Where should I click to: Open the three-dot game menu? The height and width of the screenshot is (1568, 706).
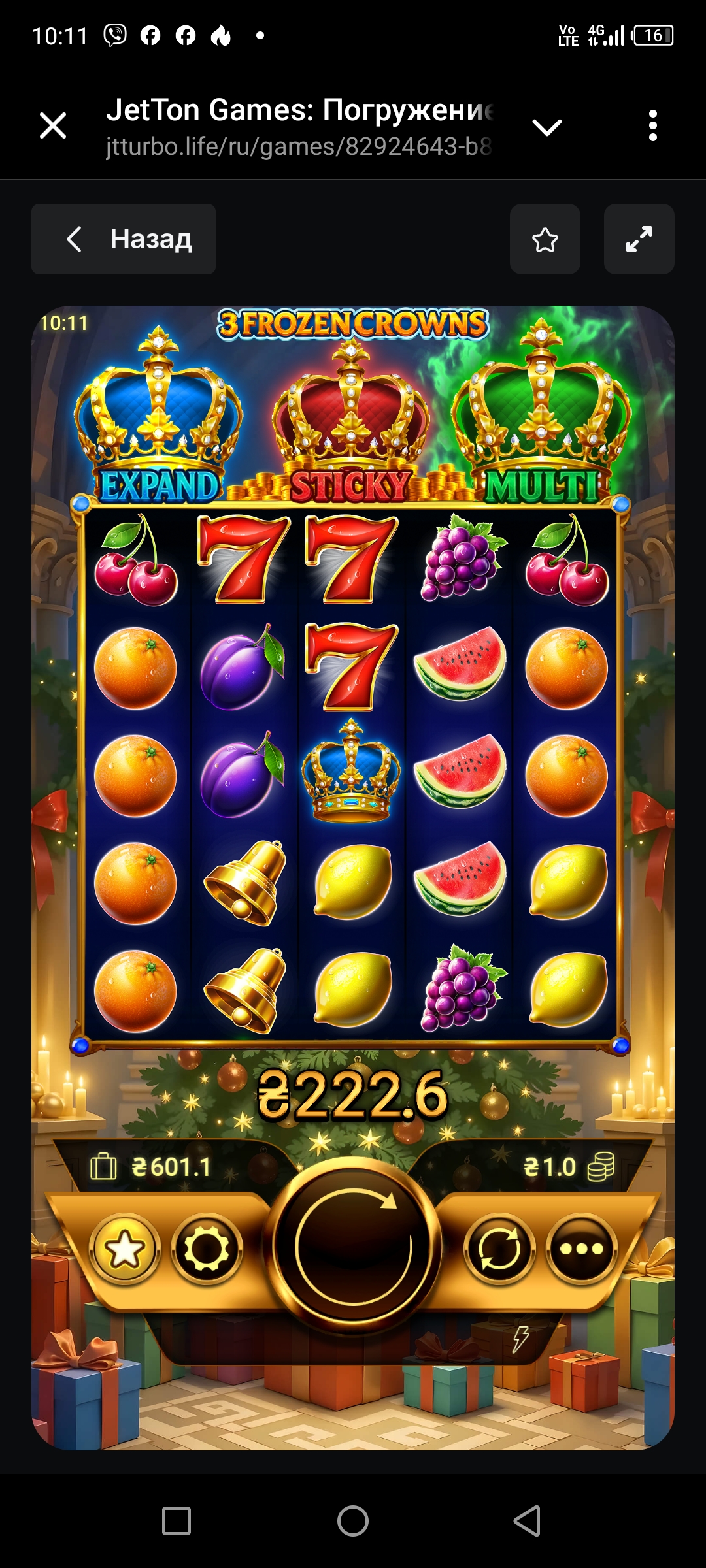(x=581, y=1249)
